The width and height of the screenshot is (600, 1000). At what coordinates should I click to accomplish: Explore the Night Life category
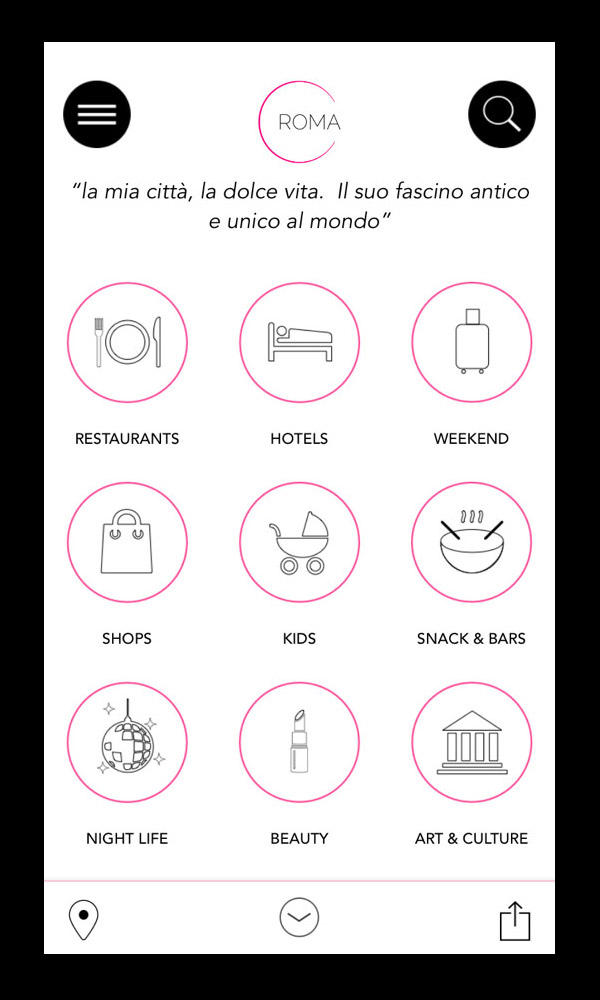pos(127,742)
